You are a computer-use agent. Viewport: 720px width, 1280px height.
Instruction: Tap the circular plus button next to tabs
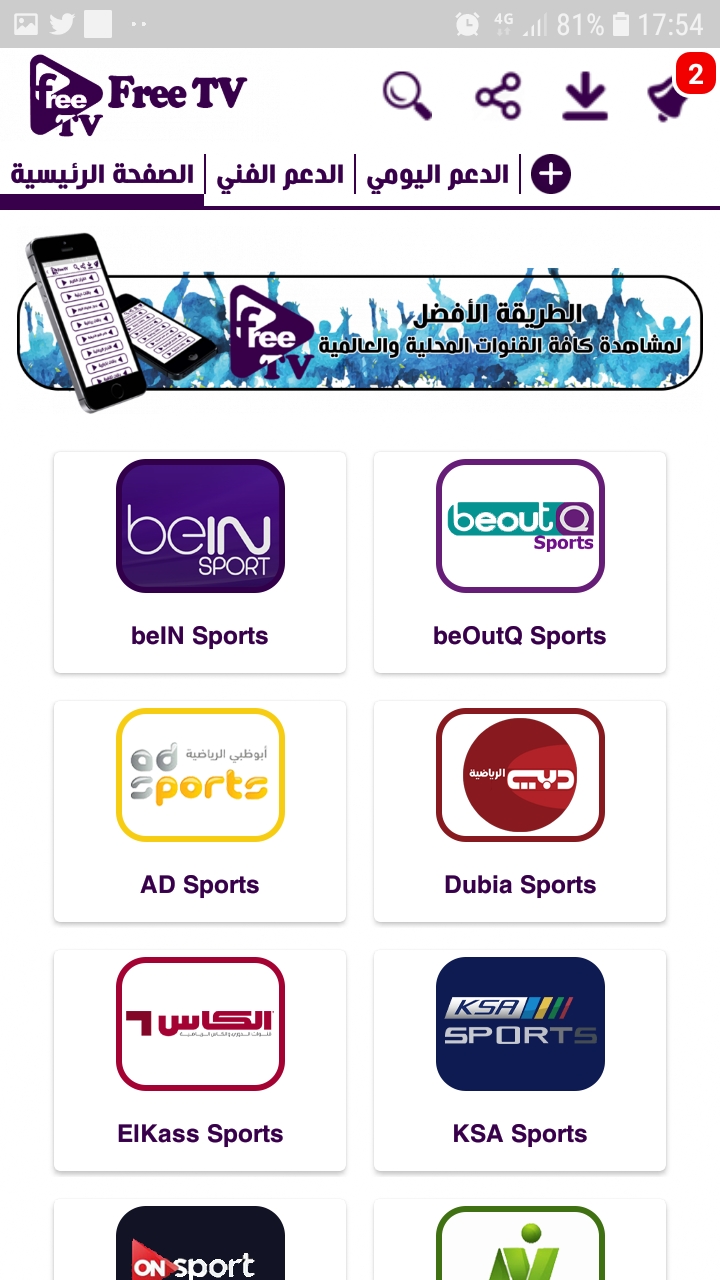pyautogui.click(x=549, y=173)
